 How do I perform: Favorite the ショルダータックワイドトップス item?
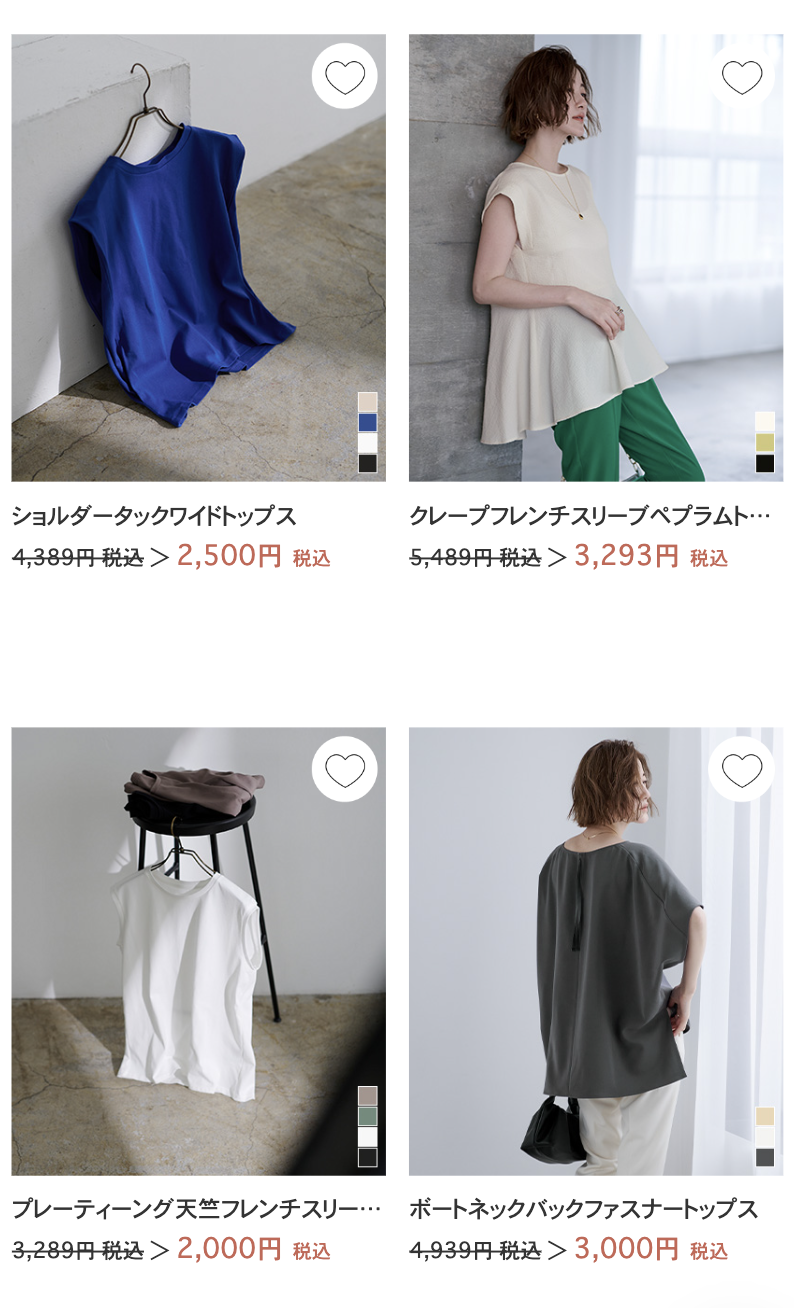(344, 77)
